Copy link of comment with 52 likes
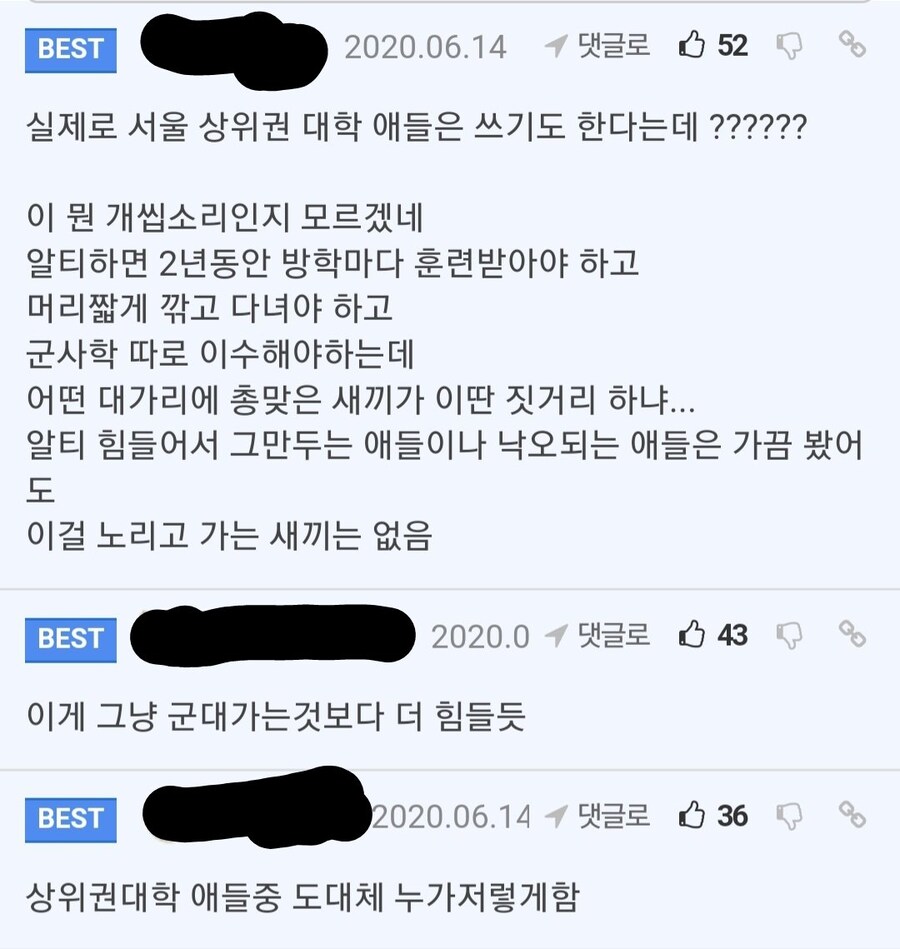 (x=851, y=44)
